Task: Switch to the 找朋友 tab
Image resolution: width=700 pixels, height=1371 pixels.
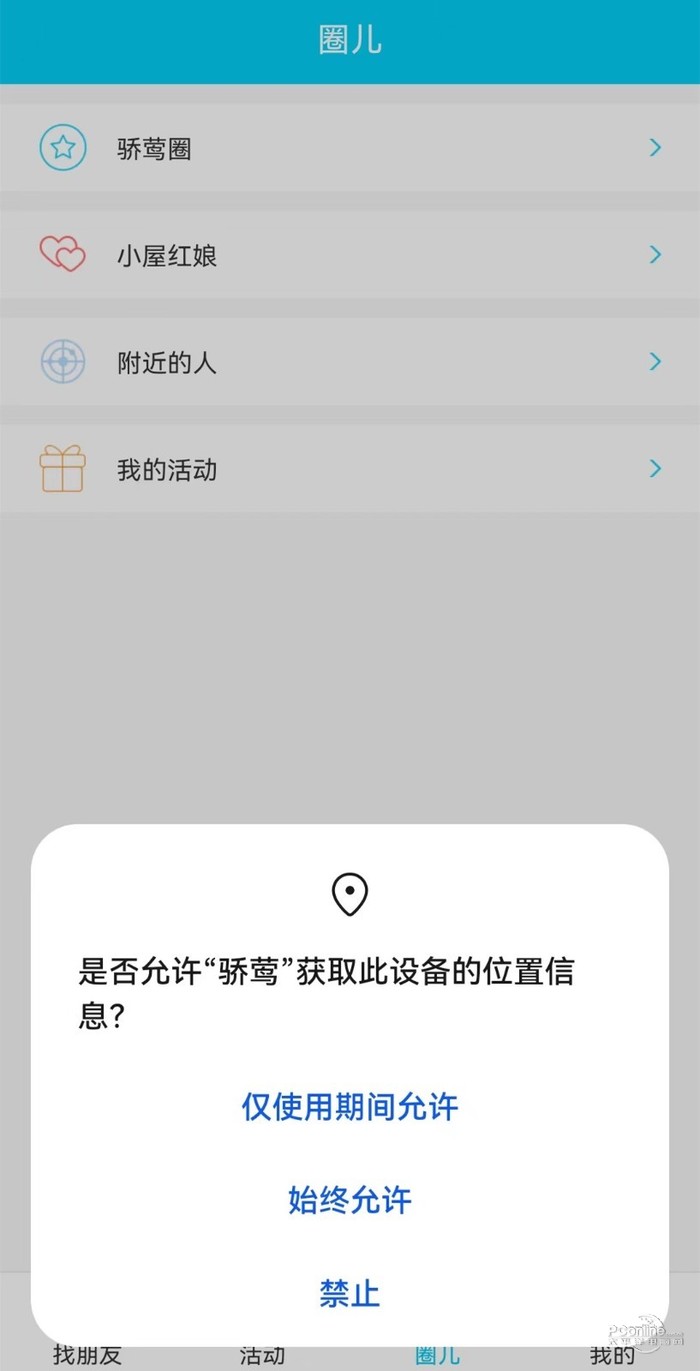Action: [x=87, y=1355]
